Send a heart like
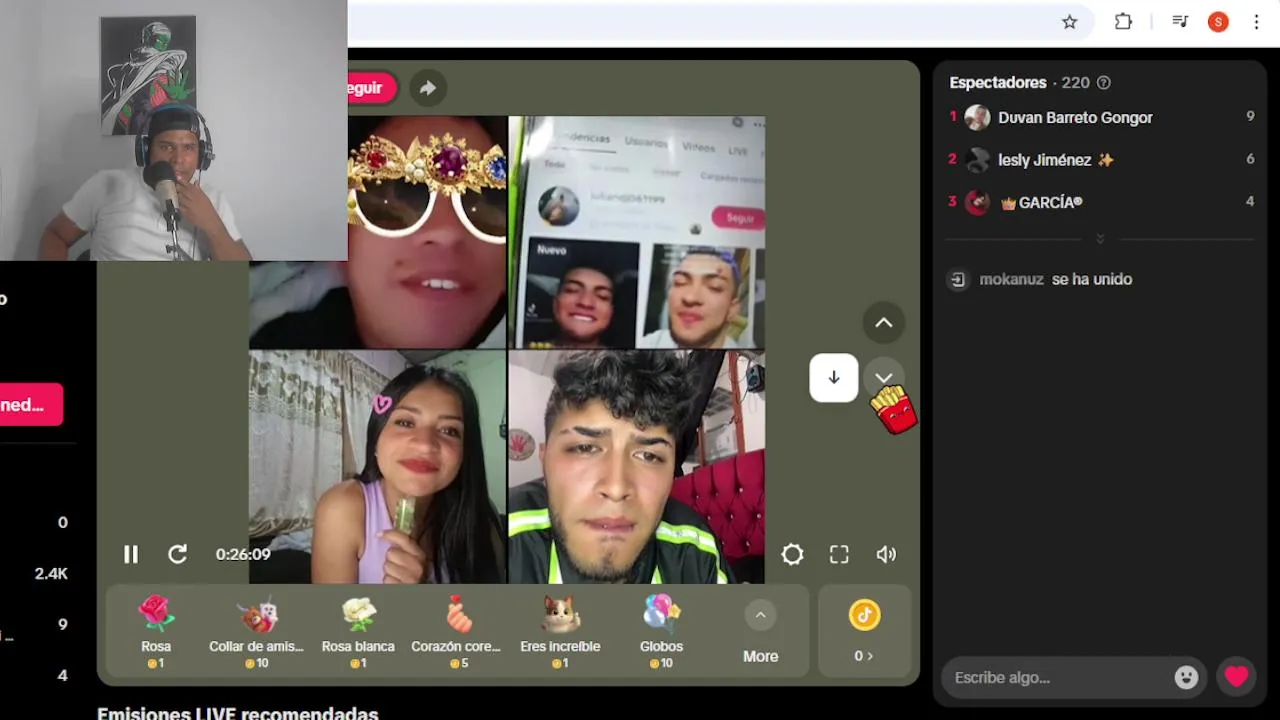This screenshot has height=720, width=1280. [1237, 677]
